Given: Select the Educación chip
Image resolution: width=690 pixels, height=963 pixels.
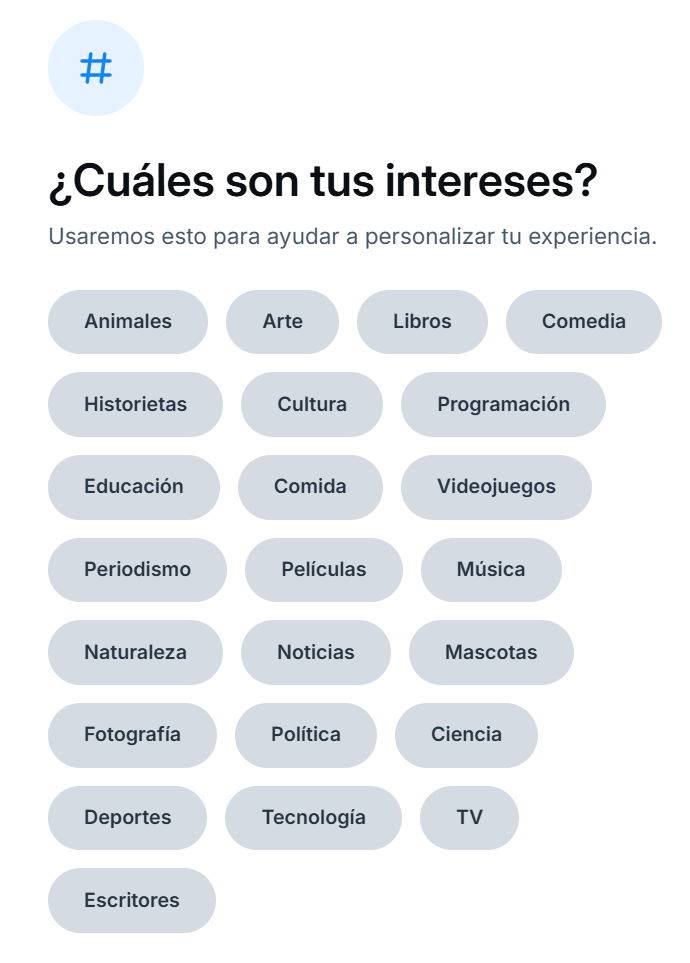Looking at the screenshot, I should (x=134, y=487).
